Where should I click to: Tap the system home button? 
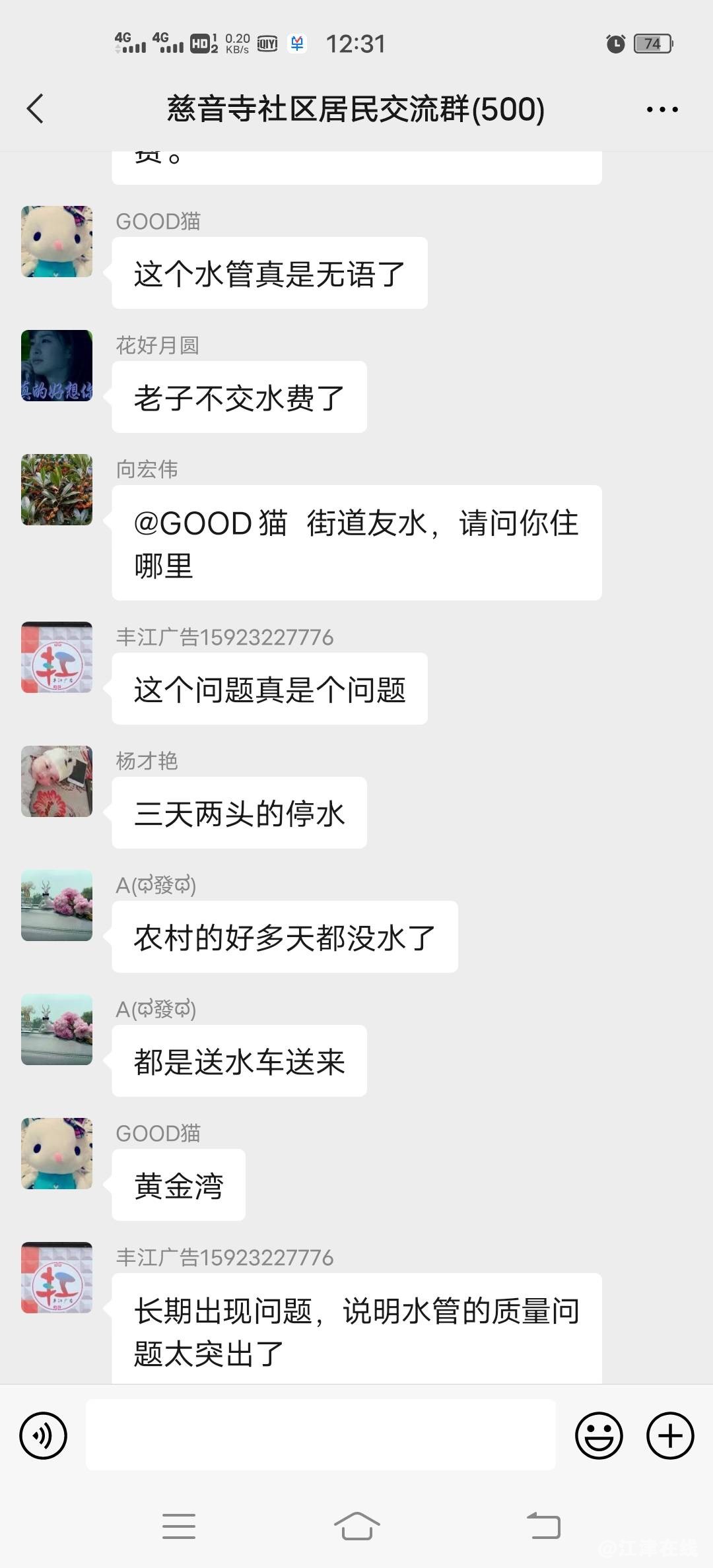356,1526
